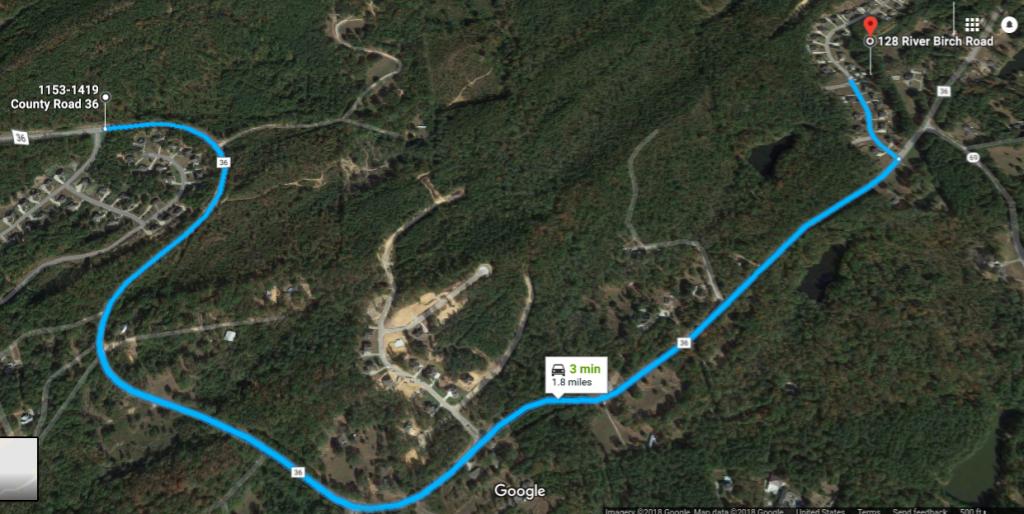The image size is (1024, 514).
Task: Open the Terms link
Action: (868, 510)
